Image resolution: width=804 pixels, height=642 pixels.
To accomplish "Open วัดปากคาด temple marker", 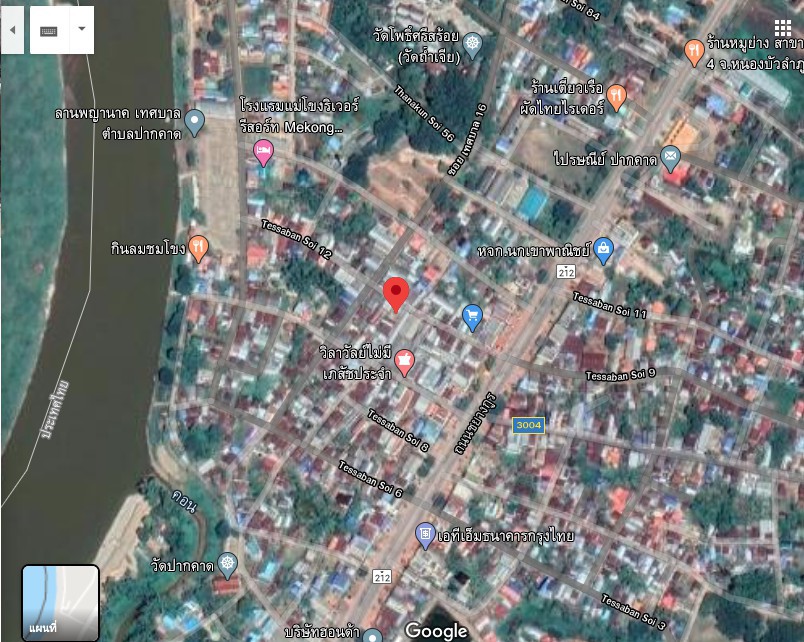I will (x=228, y=565).
